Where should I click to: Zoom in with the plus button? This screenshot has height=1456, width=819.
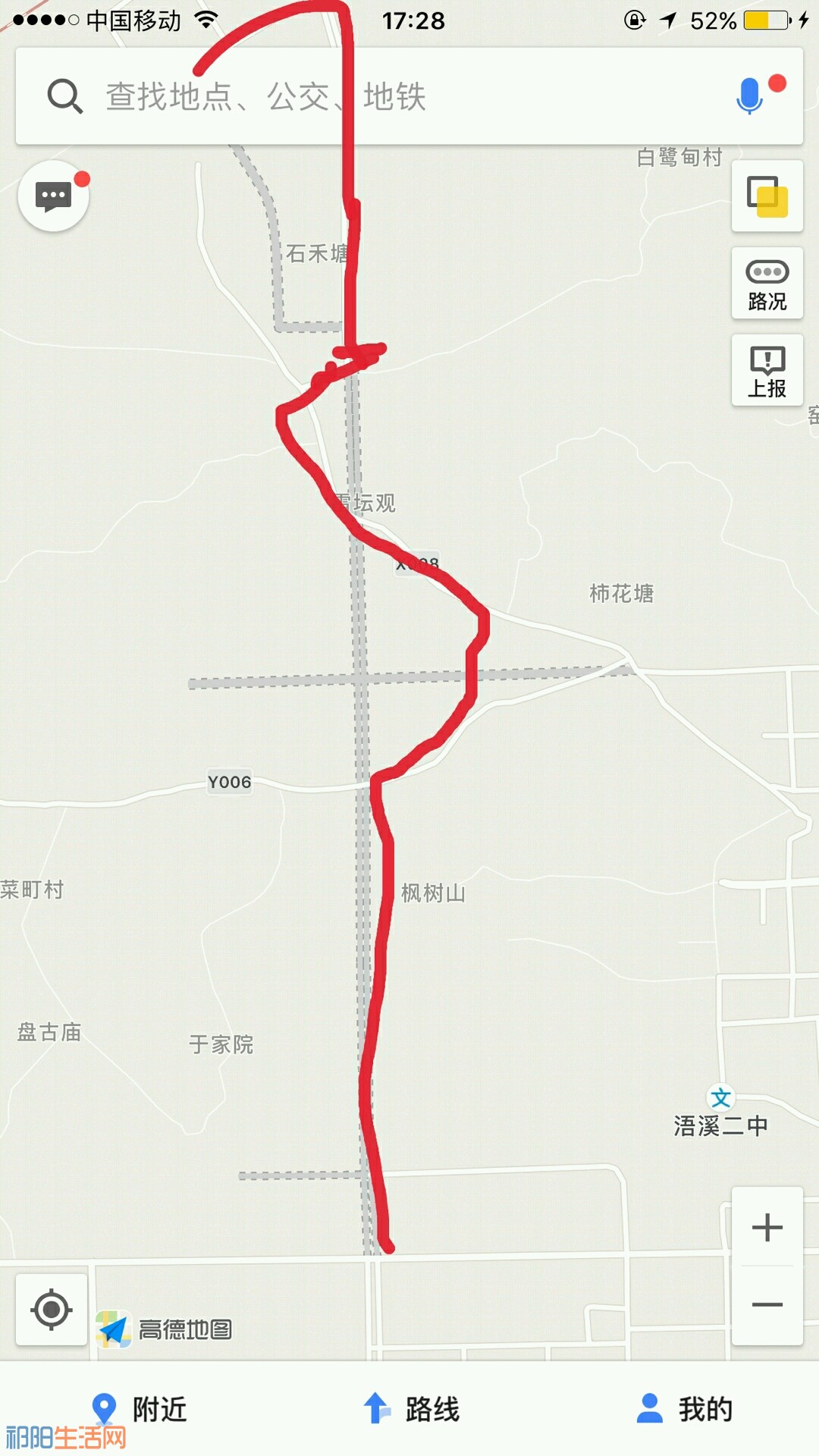click(x=767, y=1227)
